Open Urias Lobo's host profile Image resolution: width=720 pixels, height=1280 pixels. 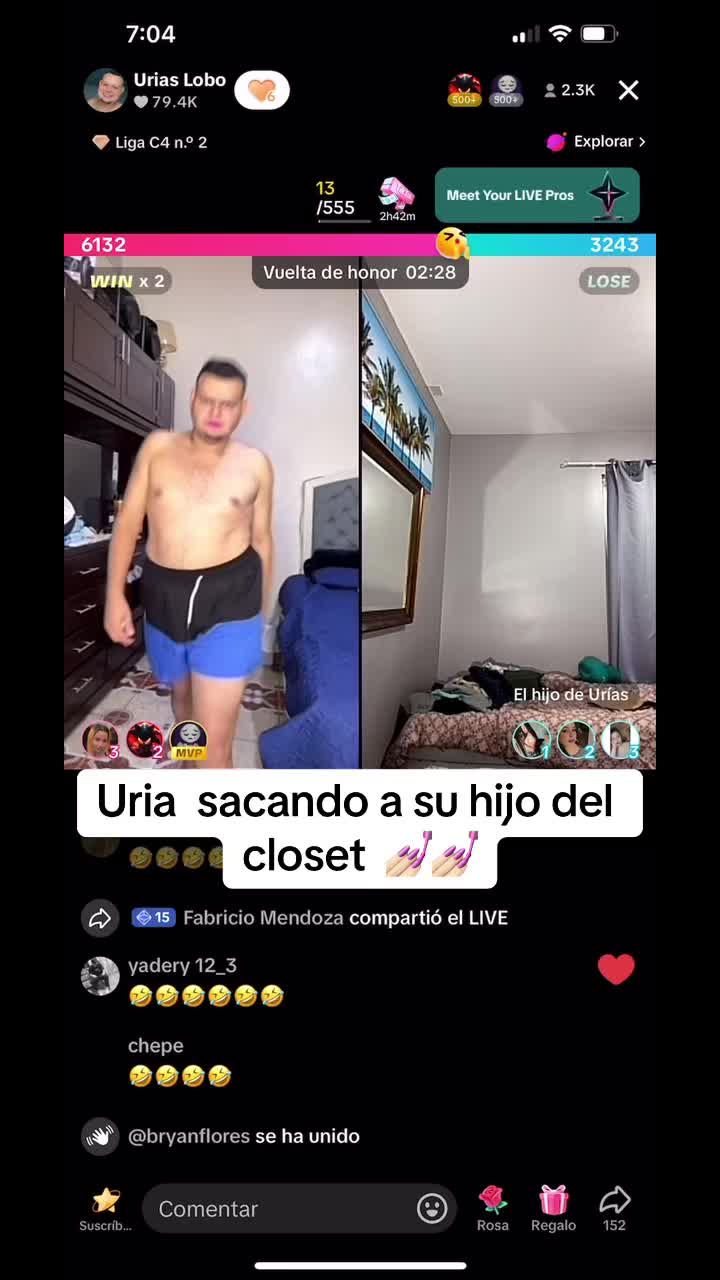pyautogui.click(x=105, y=91)
